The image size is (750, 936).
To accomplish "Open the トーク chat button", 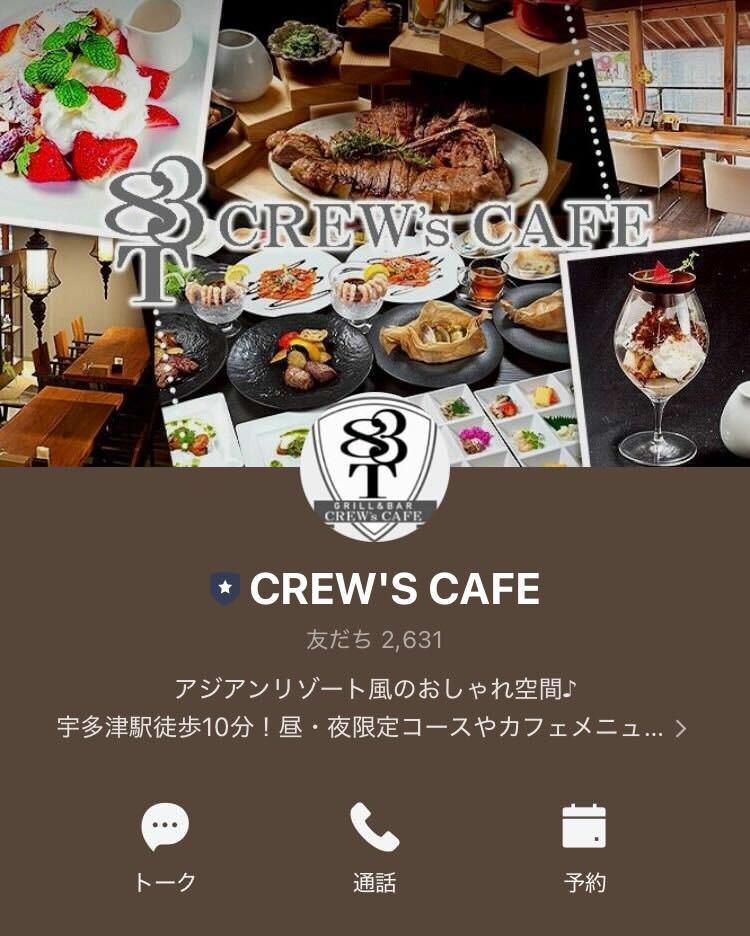I will (165, 846).
